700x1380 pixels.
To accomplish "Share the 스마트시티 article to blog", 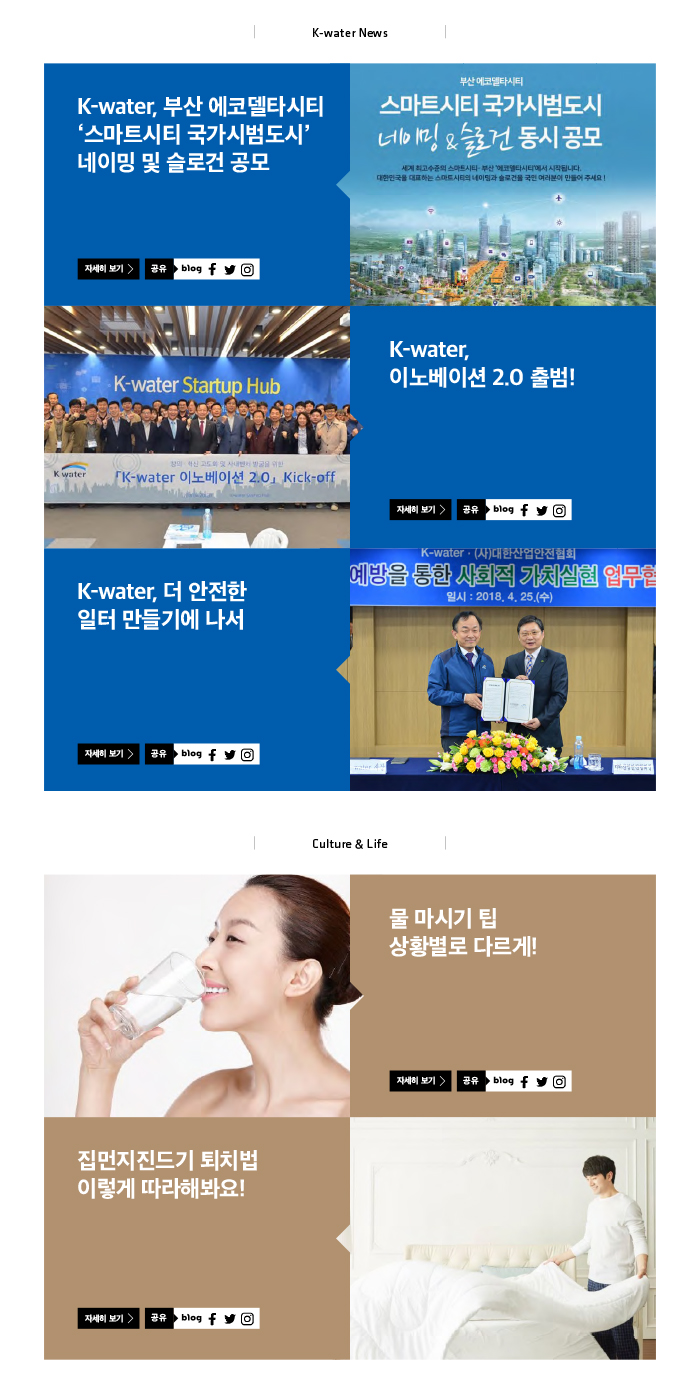I will [x=191, y=269].
